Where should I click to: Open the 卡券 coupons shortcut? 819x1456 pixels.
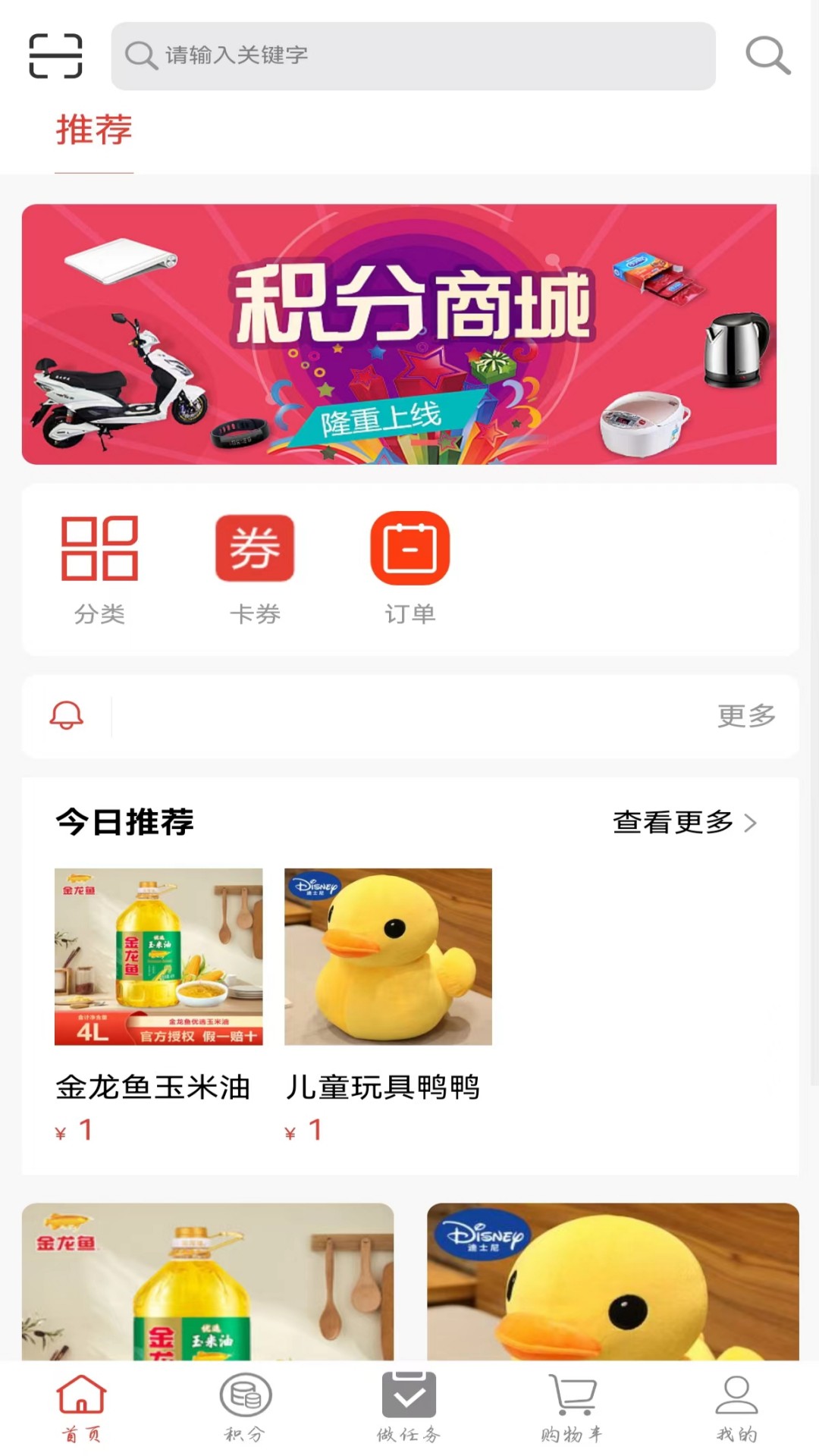pos(255,569)
